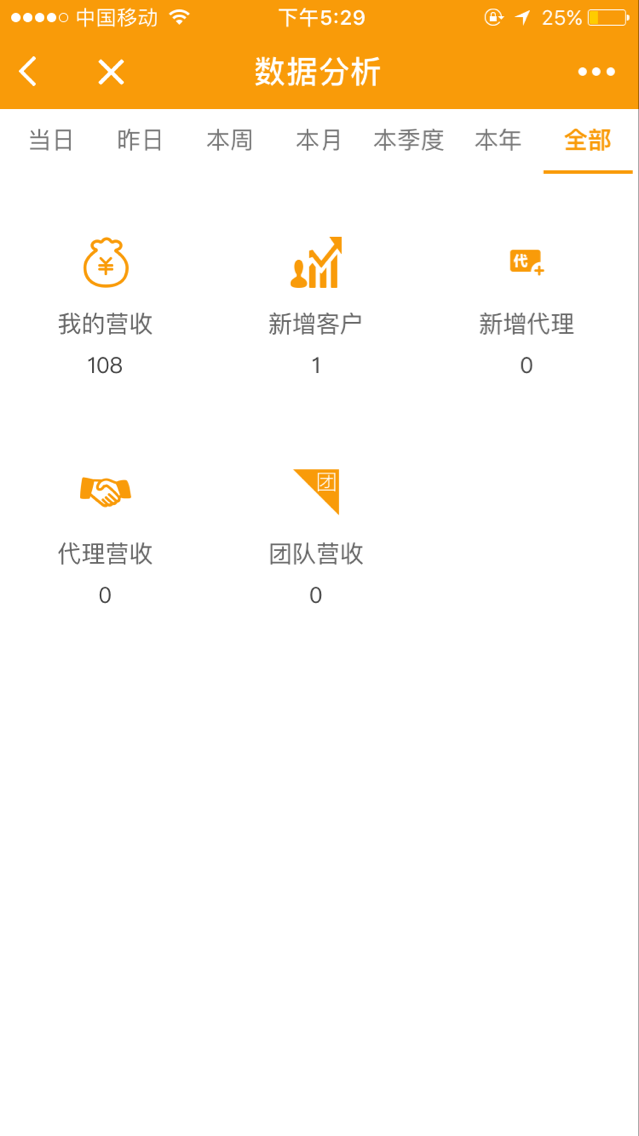
Task: Tap the 全部 tab
Action: click(x=587, y=140)
